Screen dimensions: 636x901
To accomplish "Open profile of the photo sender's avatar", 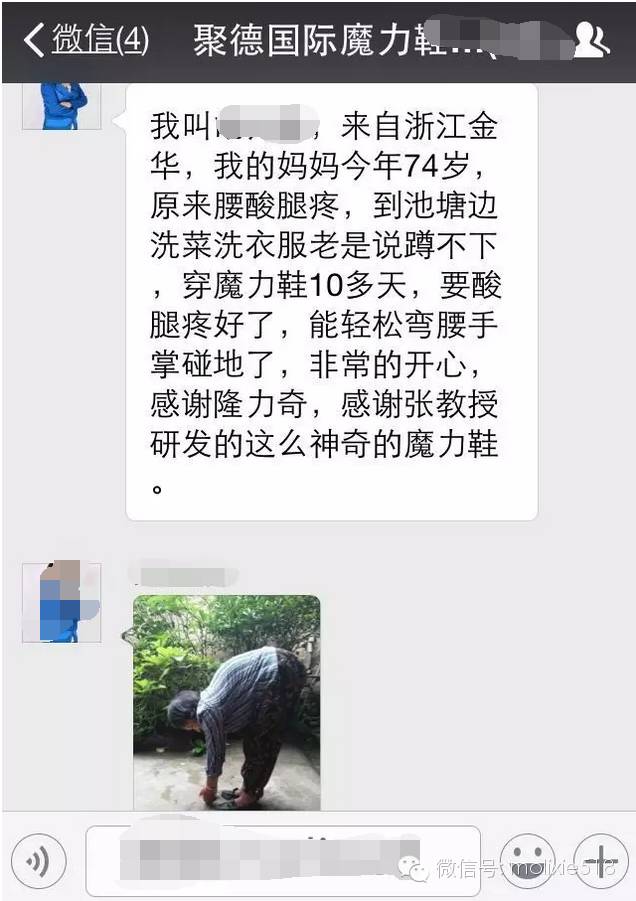I will (x=62, y=603).
